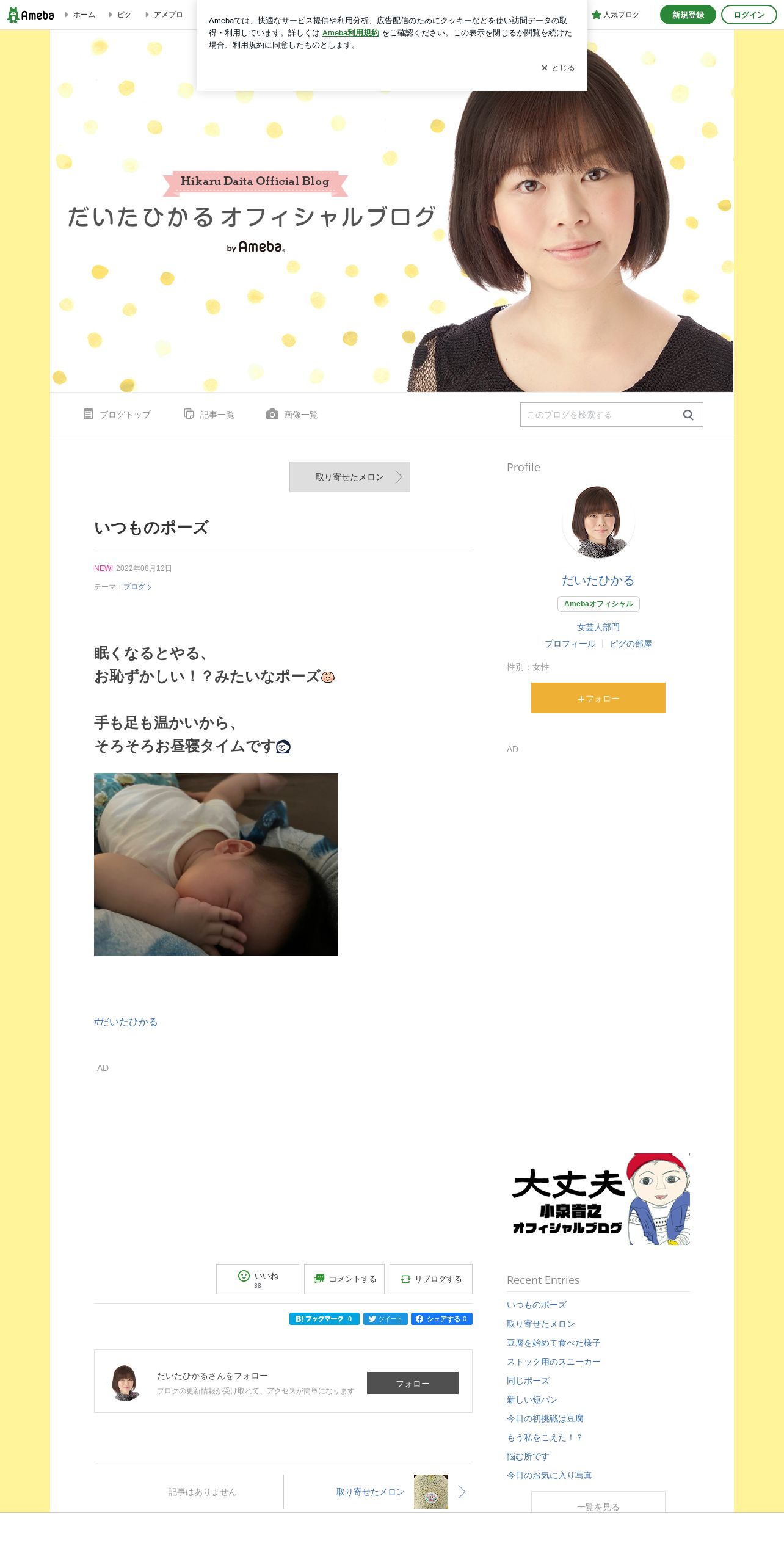Open the プロフィール link
Image resolution: width=784 pixels, height=1568 pixels.
pyautogui.click(x=570, y=644)
